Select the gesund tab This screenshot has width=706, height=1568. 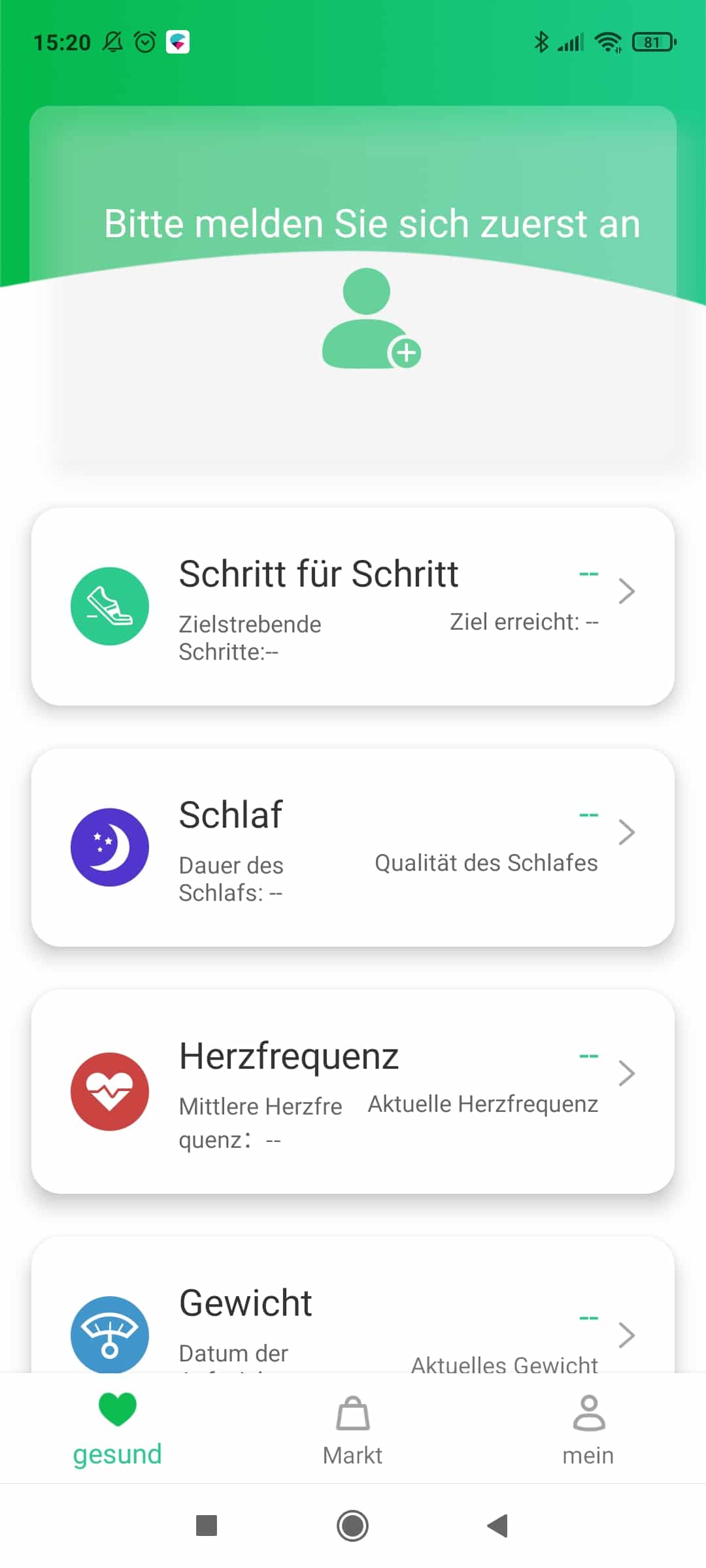pos(118,1429)
